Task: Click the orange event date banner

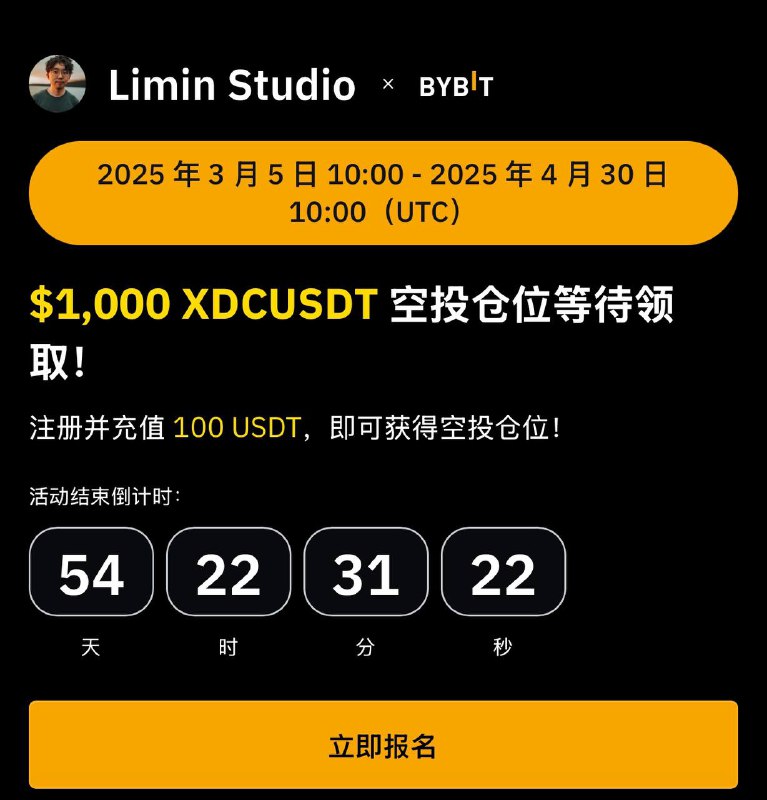Action: click(383, 192)
